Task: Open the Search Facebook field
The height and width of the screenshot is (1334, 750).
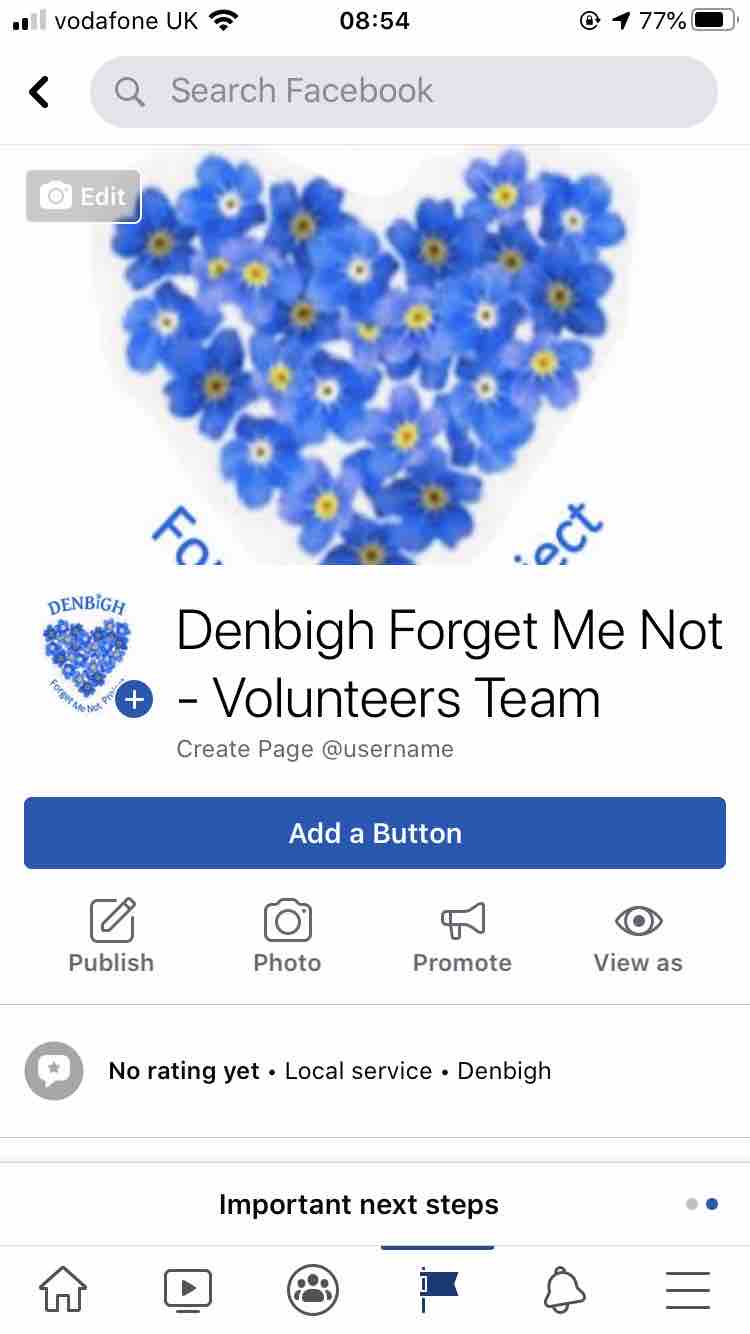Action: 403,91
